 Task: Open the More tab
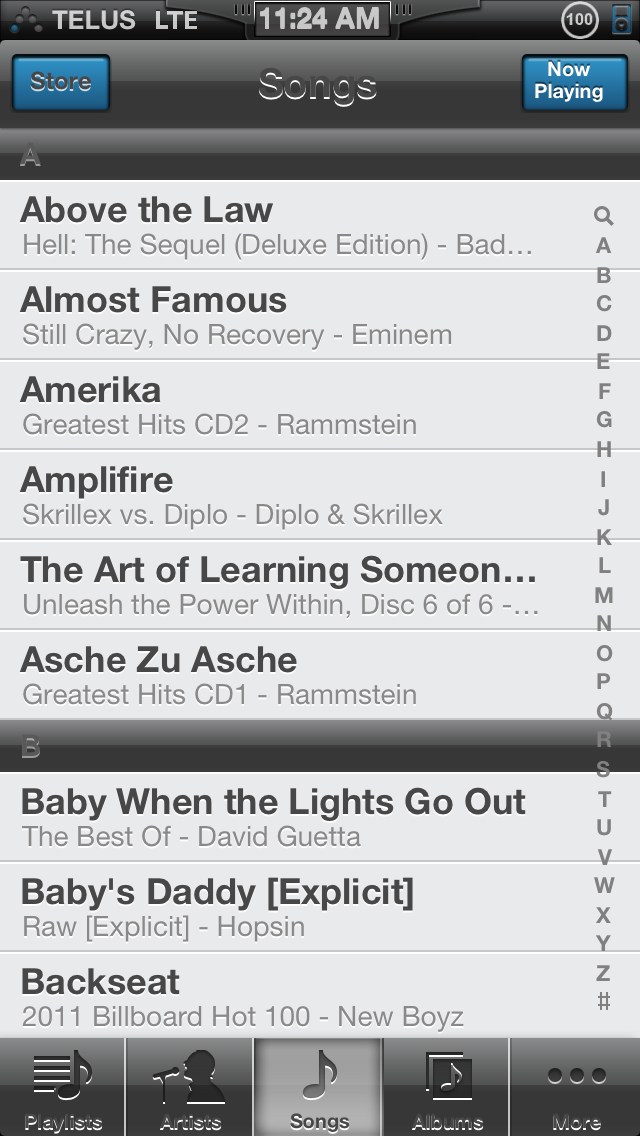point(576,1087)
